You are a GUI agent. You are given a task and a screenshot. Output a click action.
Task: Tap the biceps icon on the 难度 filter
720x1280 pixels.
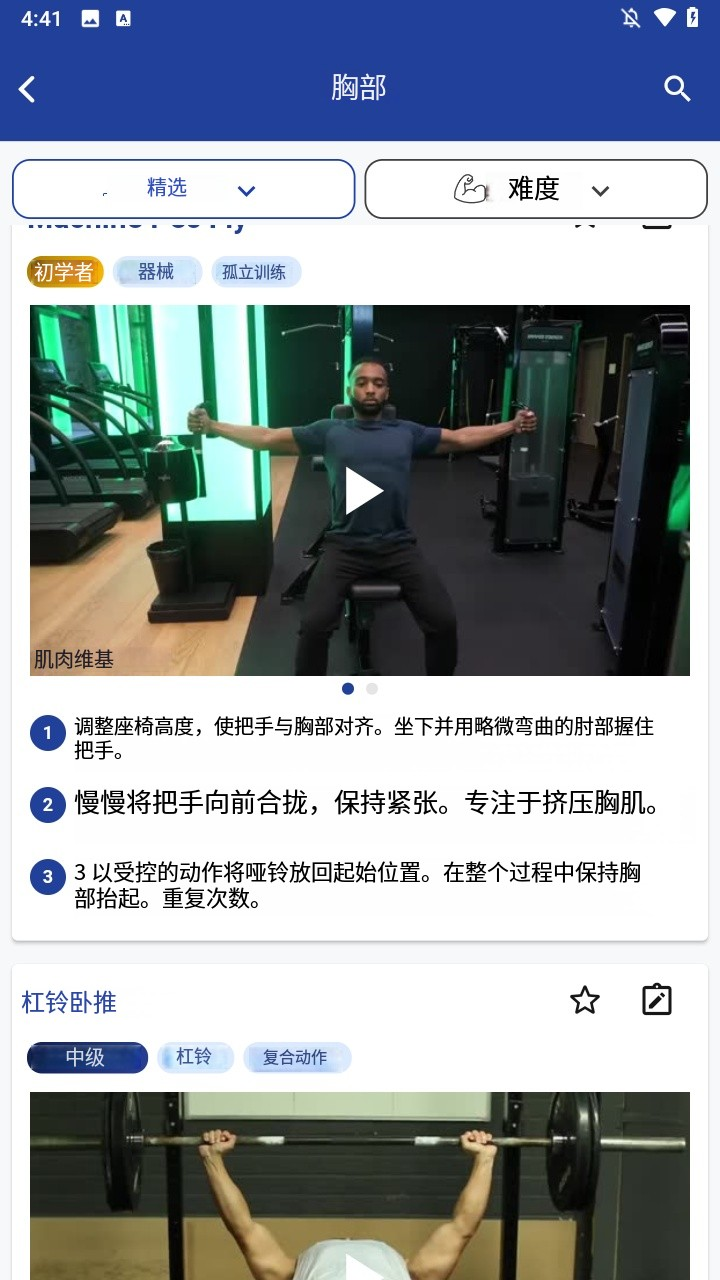(466, 189)
